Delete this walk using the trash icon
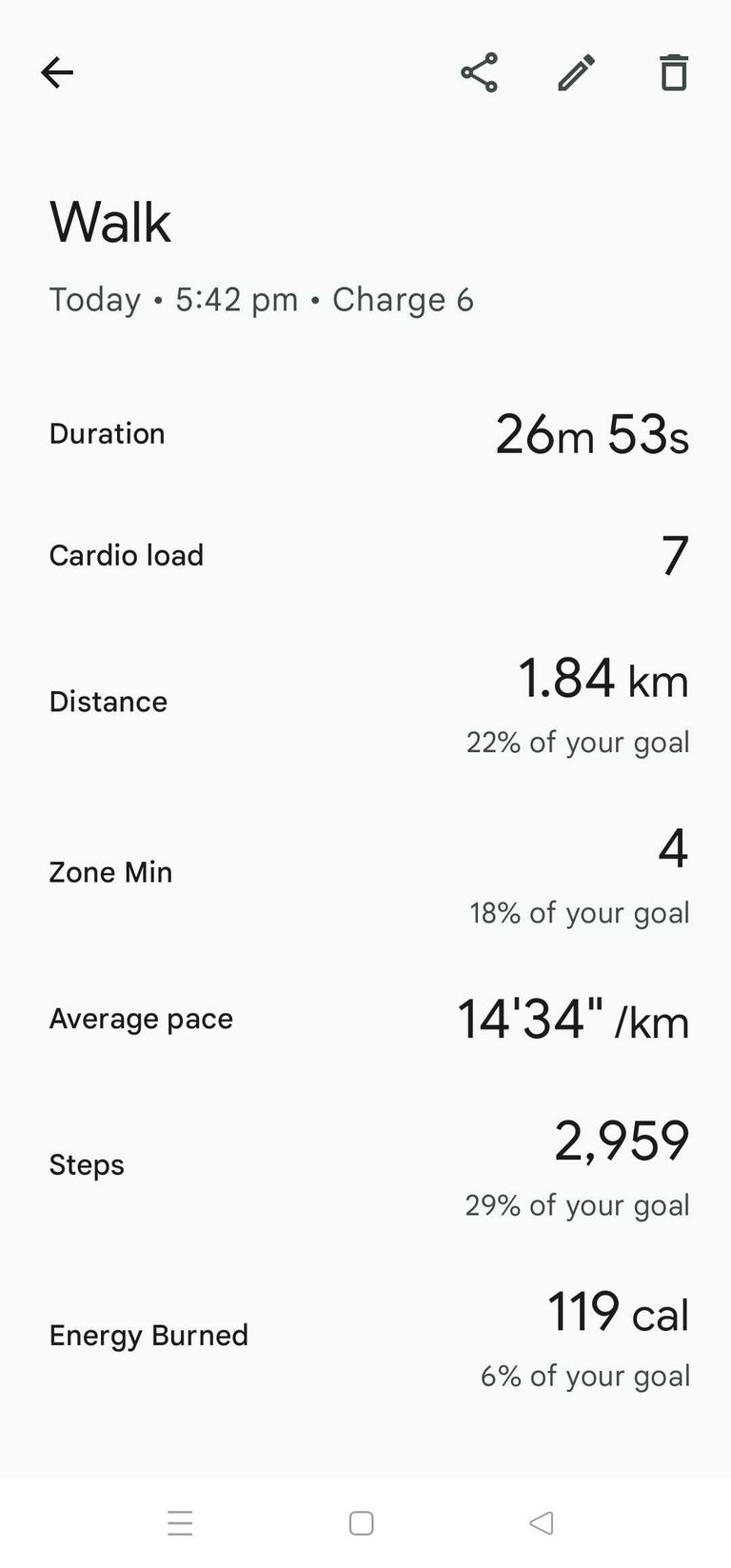Screen dimensions: 731x1568 tap(674, 72)
